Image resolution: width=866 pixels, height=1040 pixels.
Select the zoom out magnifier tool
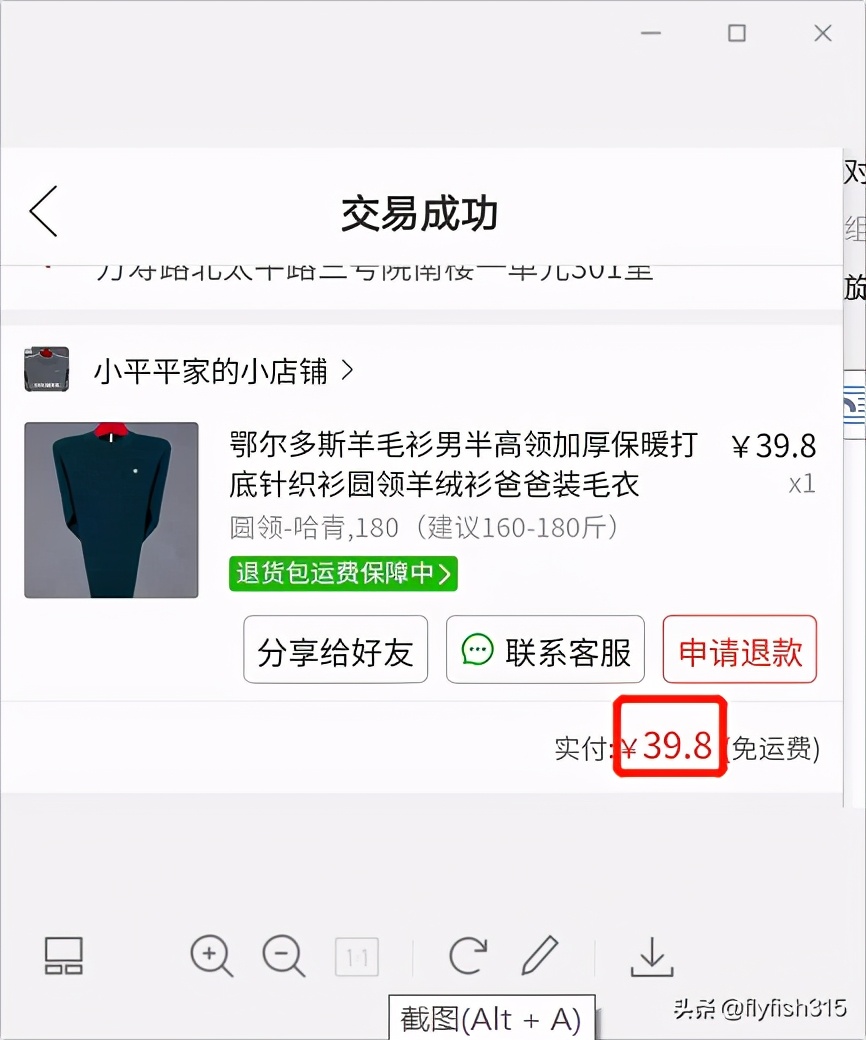click(283, 956)
